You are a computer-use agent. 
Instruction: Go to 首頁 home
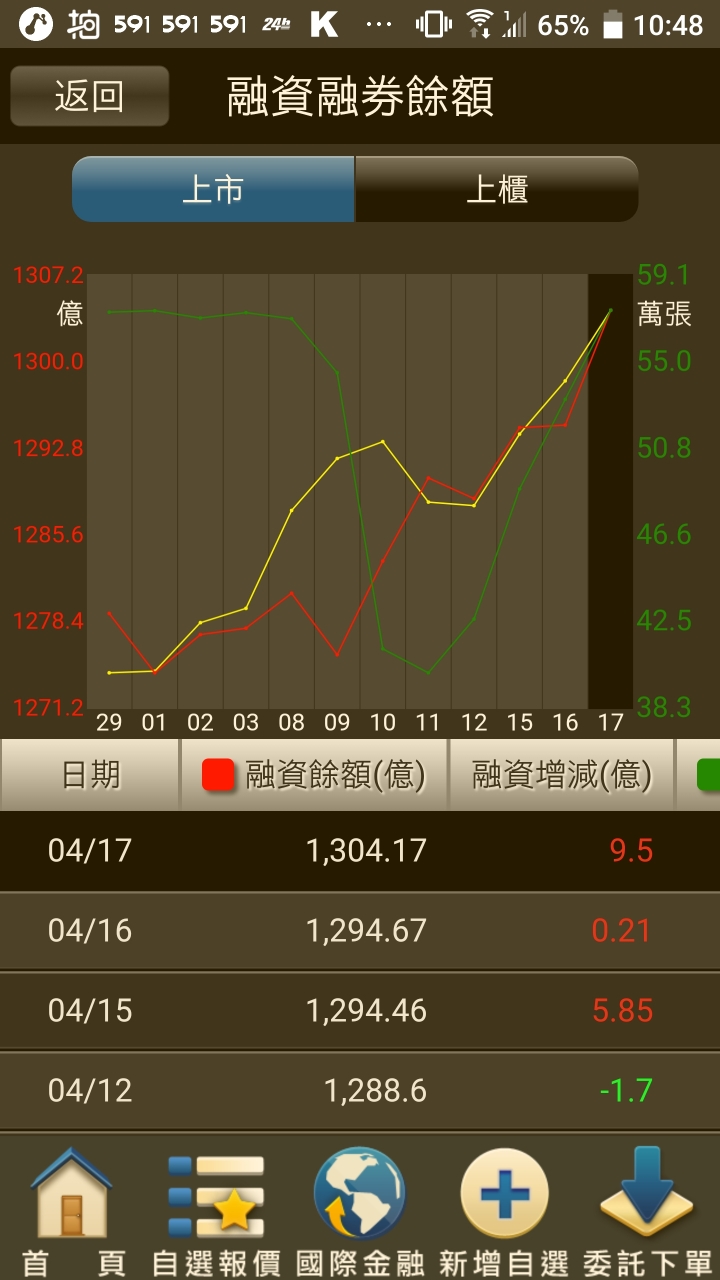[72, 1212]
